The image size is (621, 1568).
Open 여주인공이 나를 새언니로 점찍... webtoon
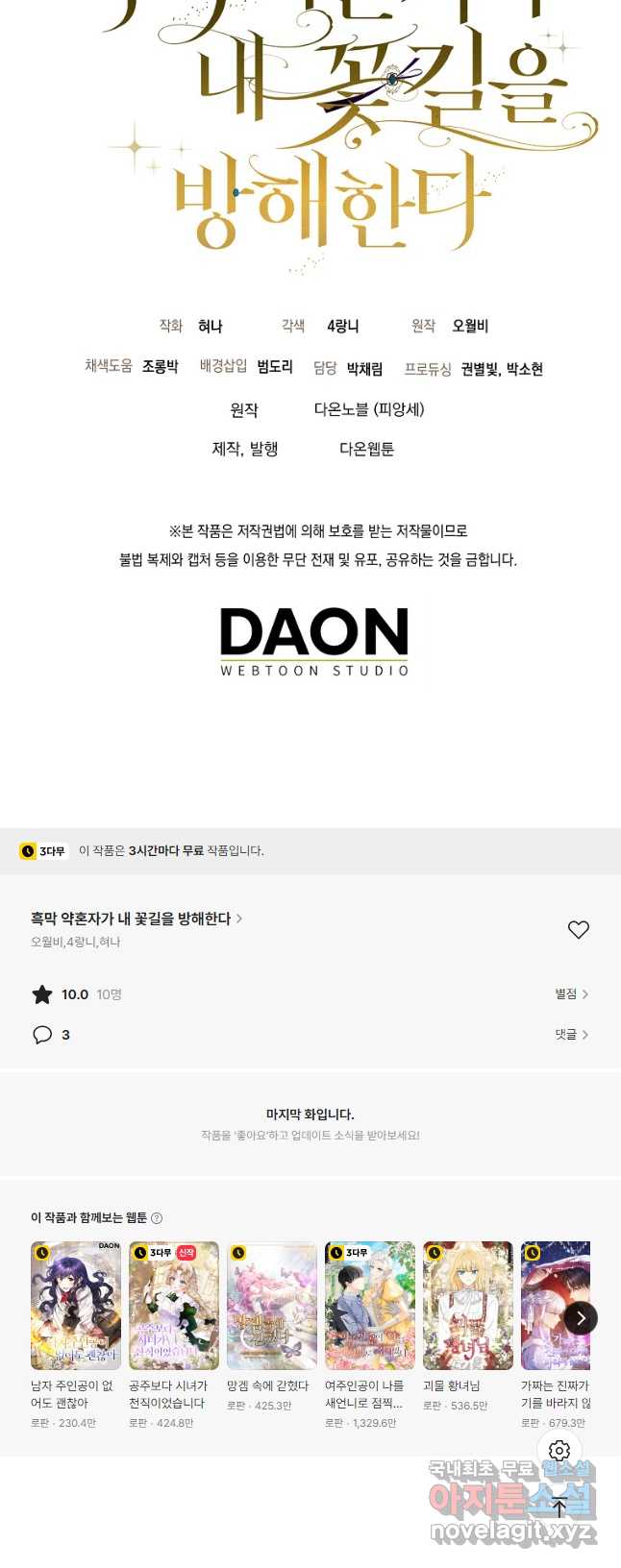[370, 1306]
